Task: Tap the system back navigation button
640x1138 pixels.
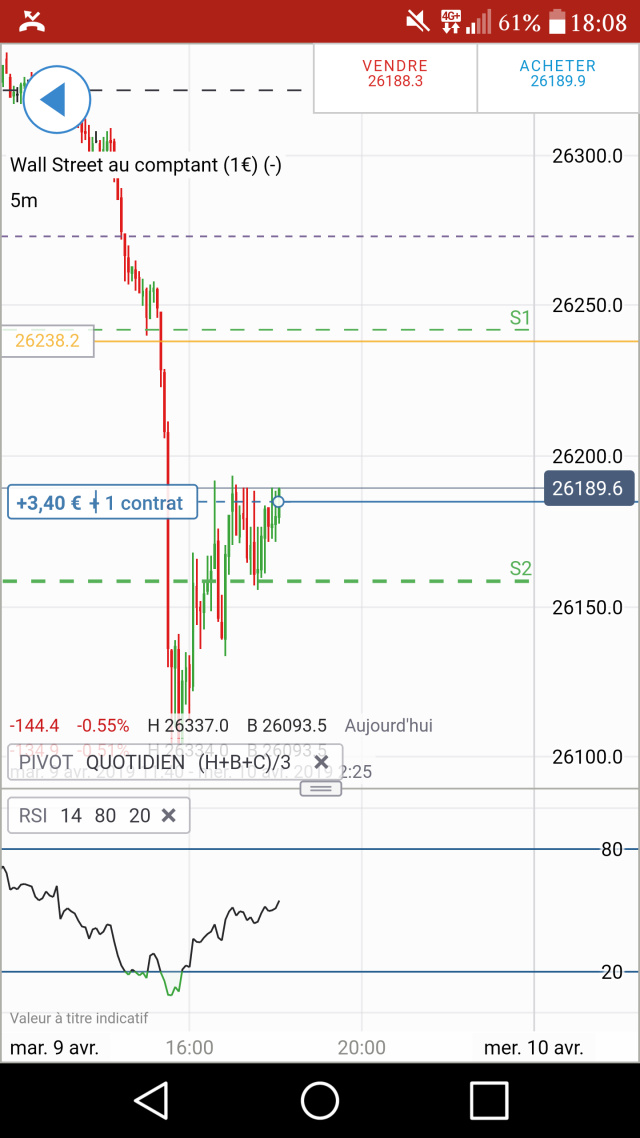Action: pos(151,1101)
